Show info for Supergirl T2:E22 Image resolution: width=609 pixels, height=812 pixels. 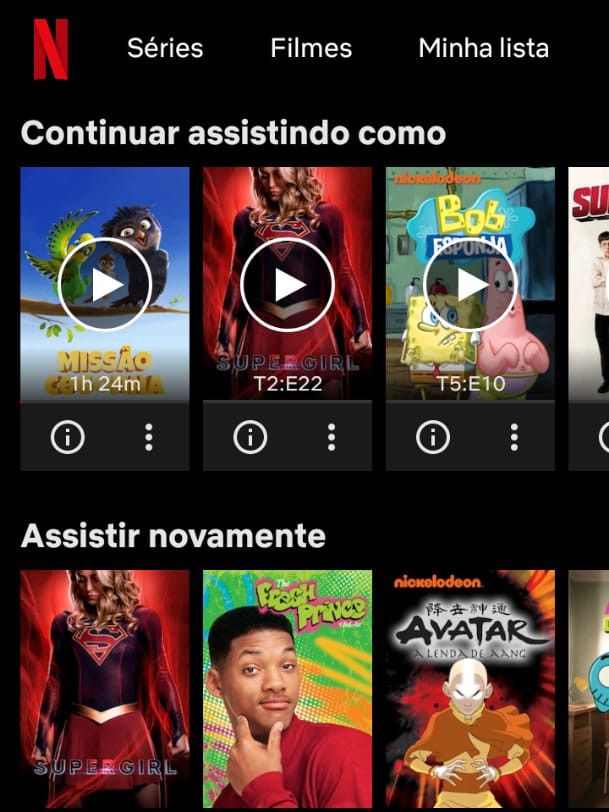point(250,437)
